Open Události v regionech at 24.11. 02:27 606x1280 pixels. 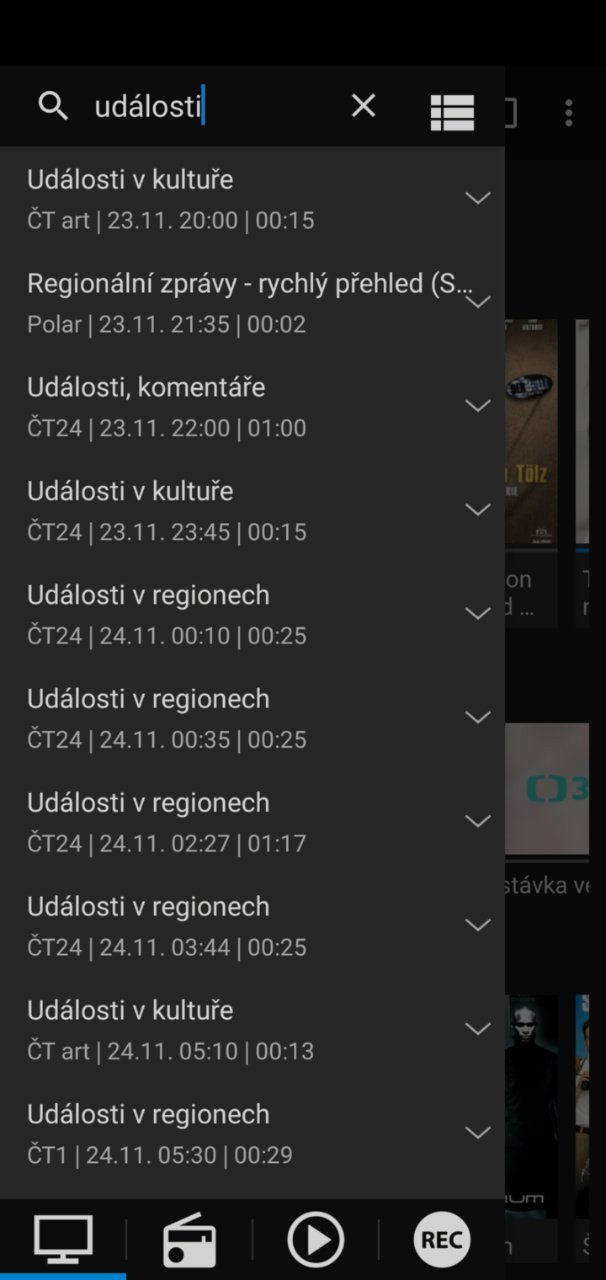click(x=252, y=823)
